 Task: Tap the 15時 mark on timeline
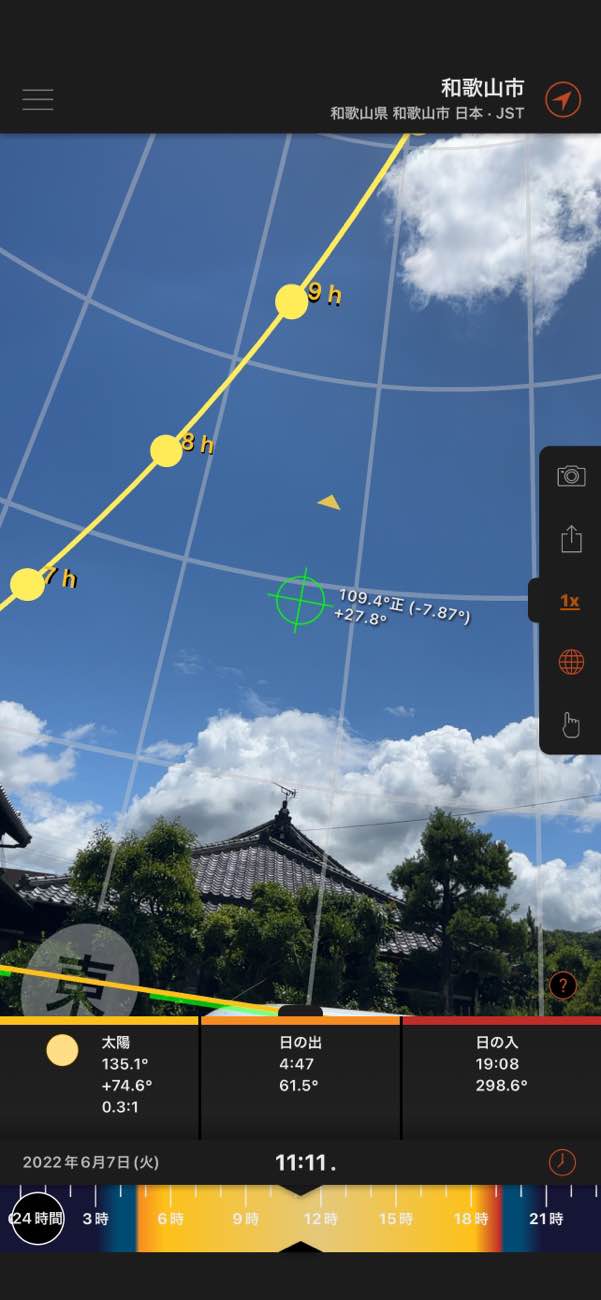tap(395, 1219)
